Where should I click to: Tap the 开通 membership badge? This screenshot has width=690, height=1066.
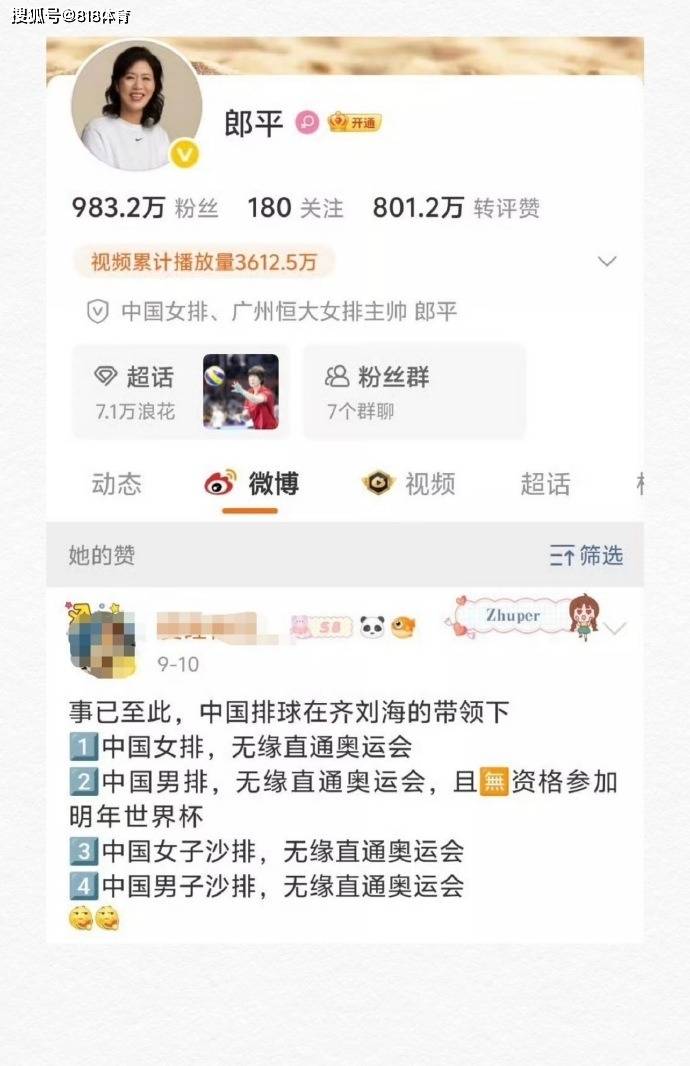pyautogui.click(x=355, y=122)
